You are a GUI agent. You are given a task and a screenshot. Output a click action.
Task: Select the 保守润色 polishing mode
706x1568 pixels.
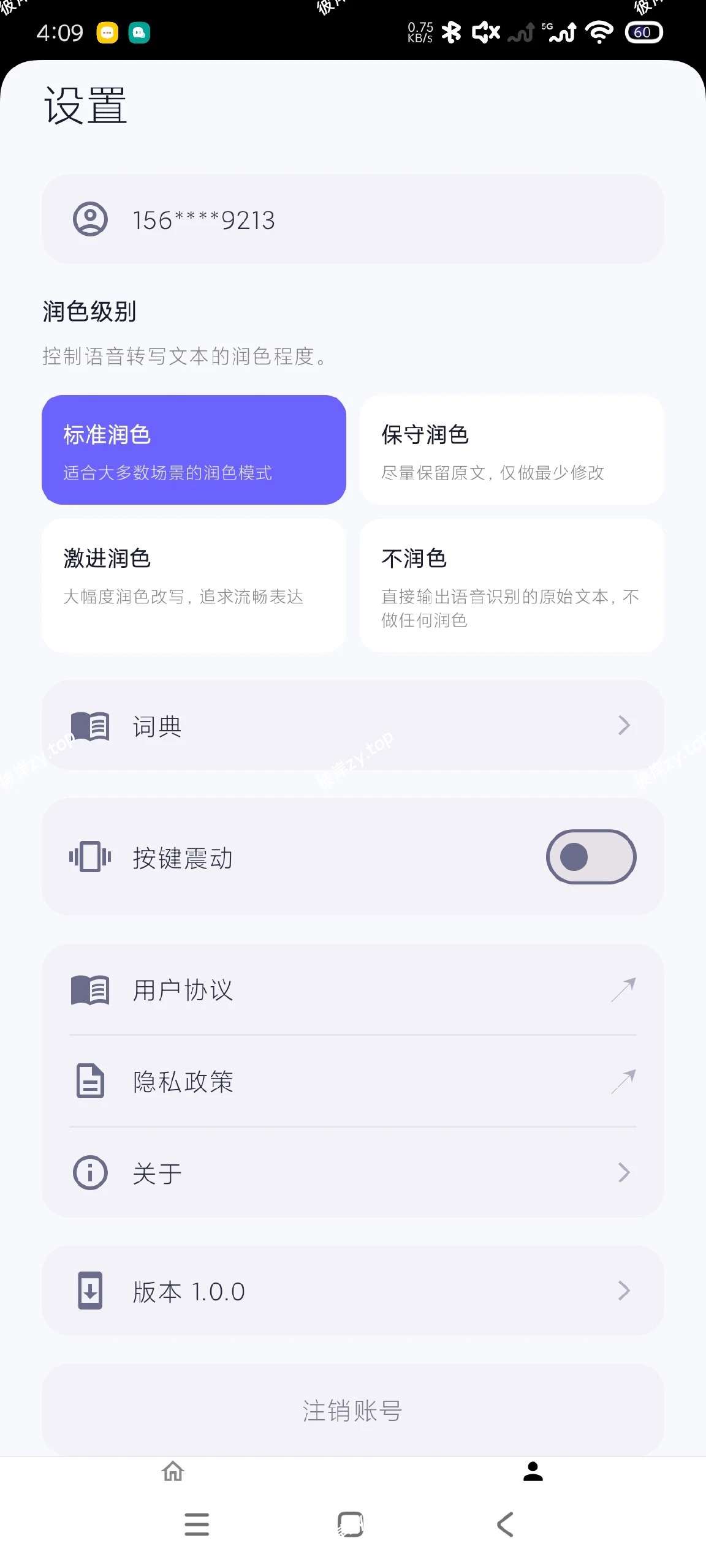pyautogui.click(x=512, y=450)
